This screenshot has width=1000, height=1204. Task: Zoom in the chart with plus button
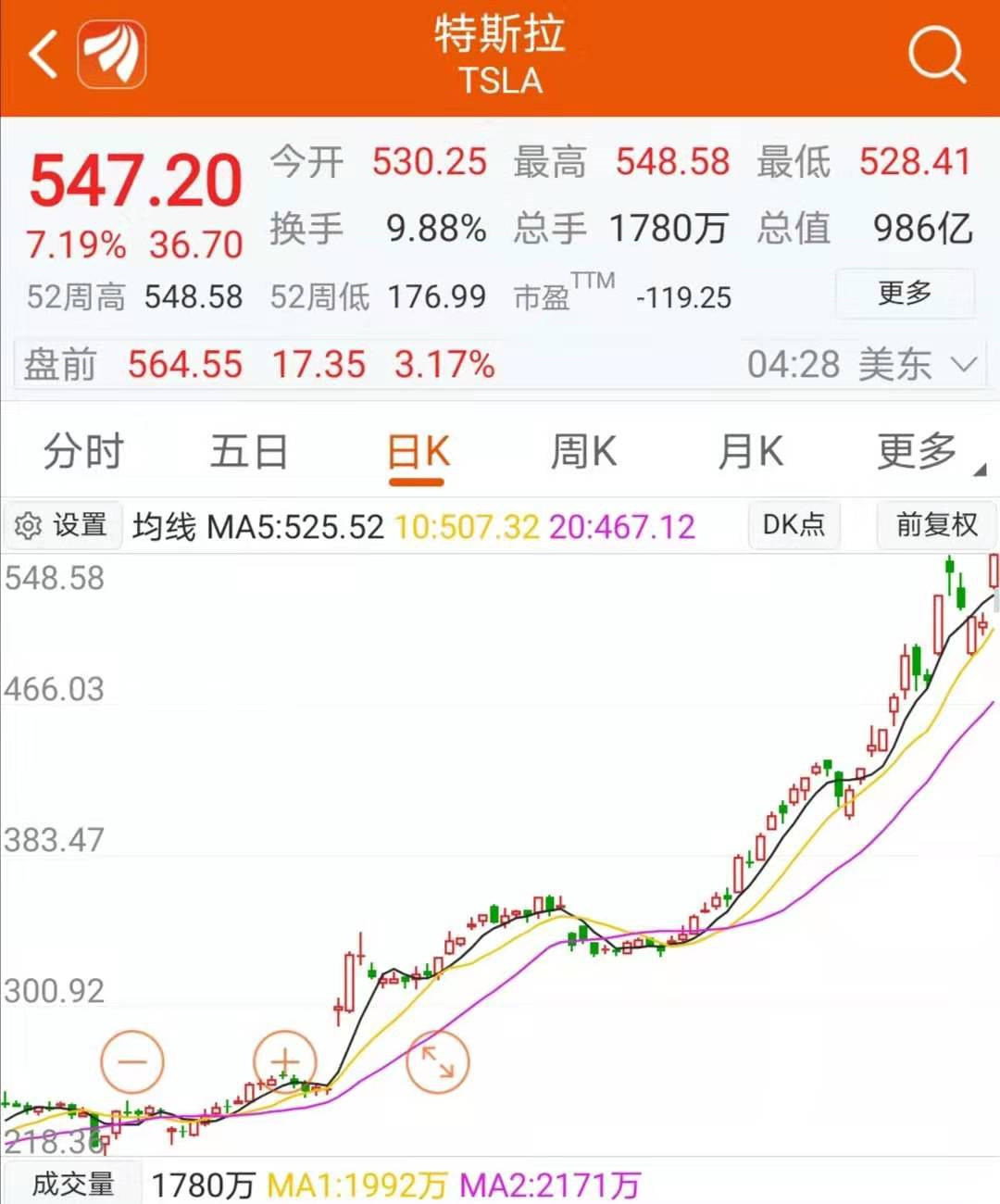(284, 1061)
